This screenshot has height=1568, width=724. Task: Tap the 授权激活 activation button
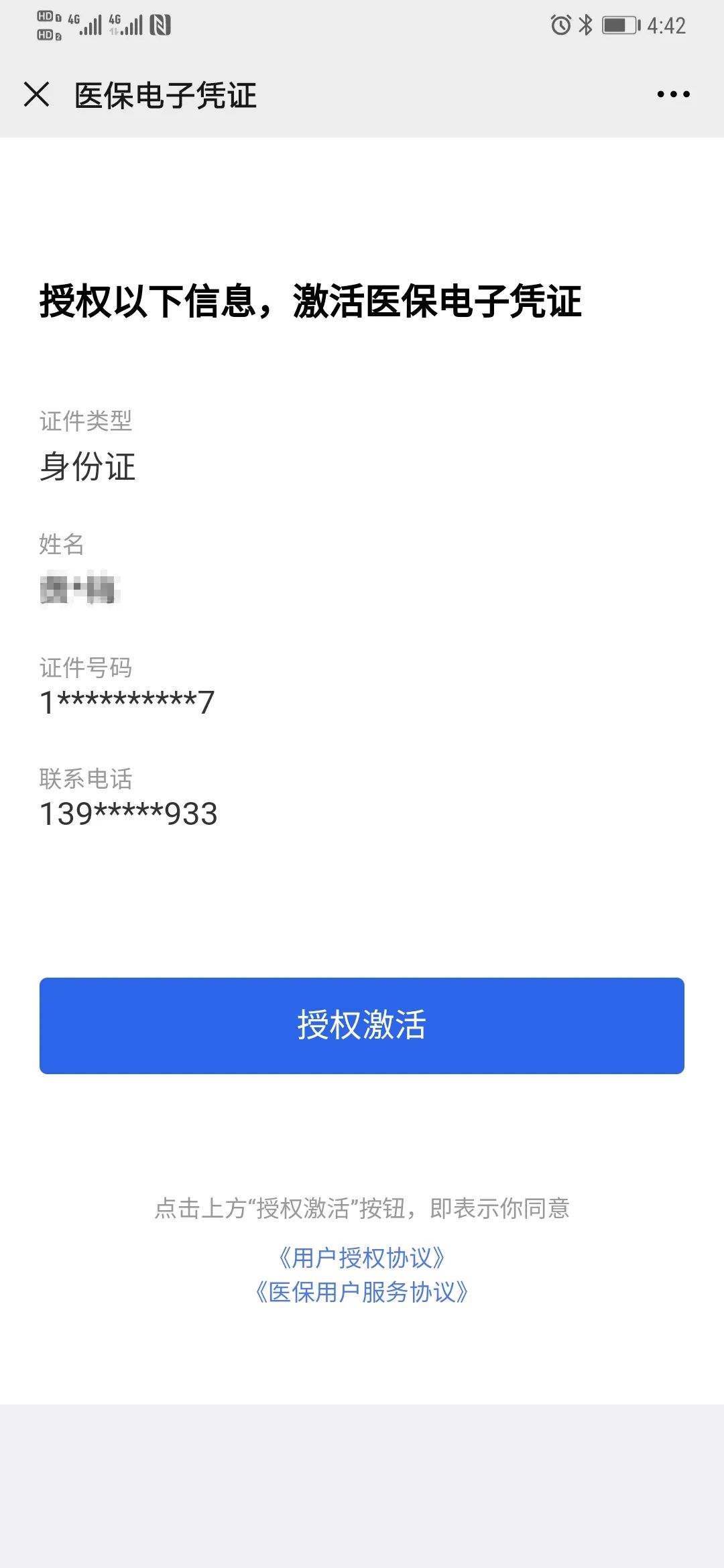point(362,1023)
